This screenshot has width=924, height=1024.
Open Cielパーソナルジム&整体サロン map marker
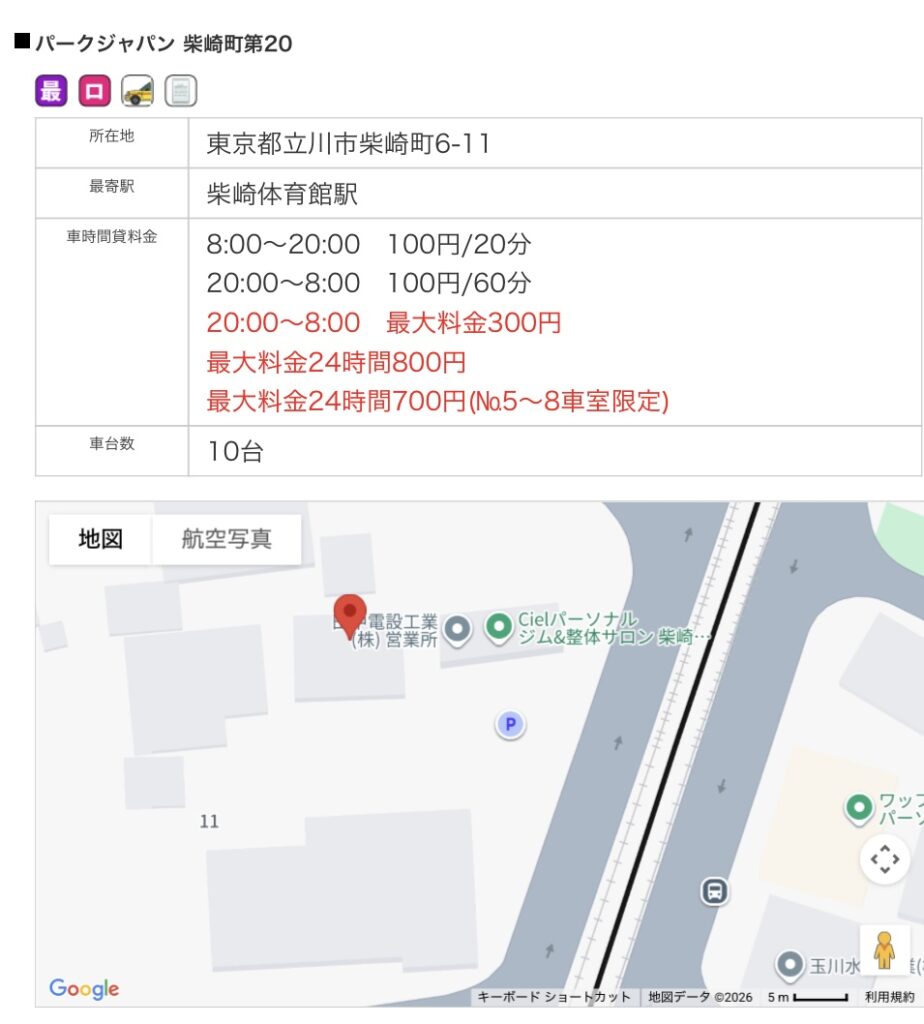click(x=499, y=628)
